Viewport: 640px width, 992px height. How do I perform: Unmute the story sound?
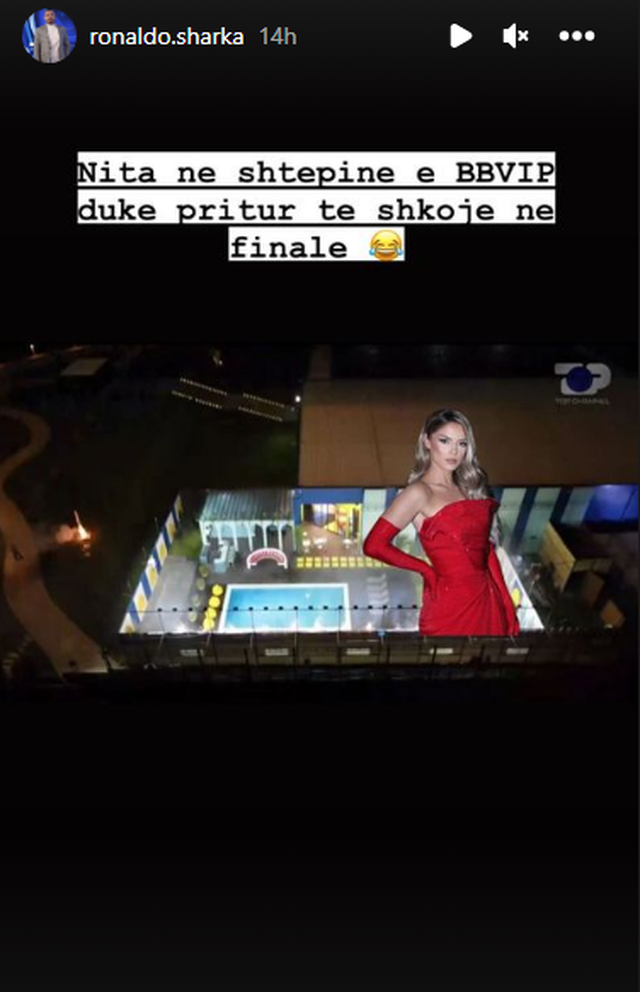coord(516,37)
